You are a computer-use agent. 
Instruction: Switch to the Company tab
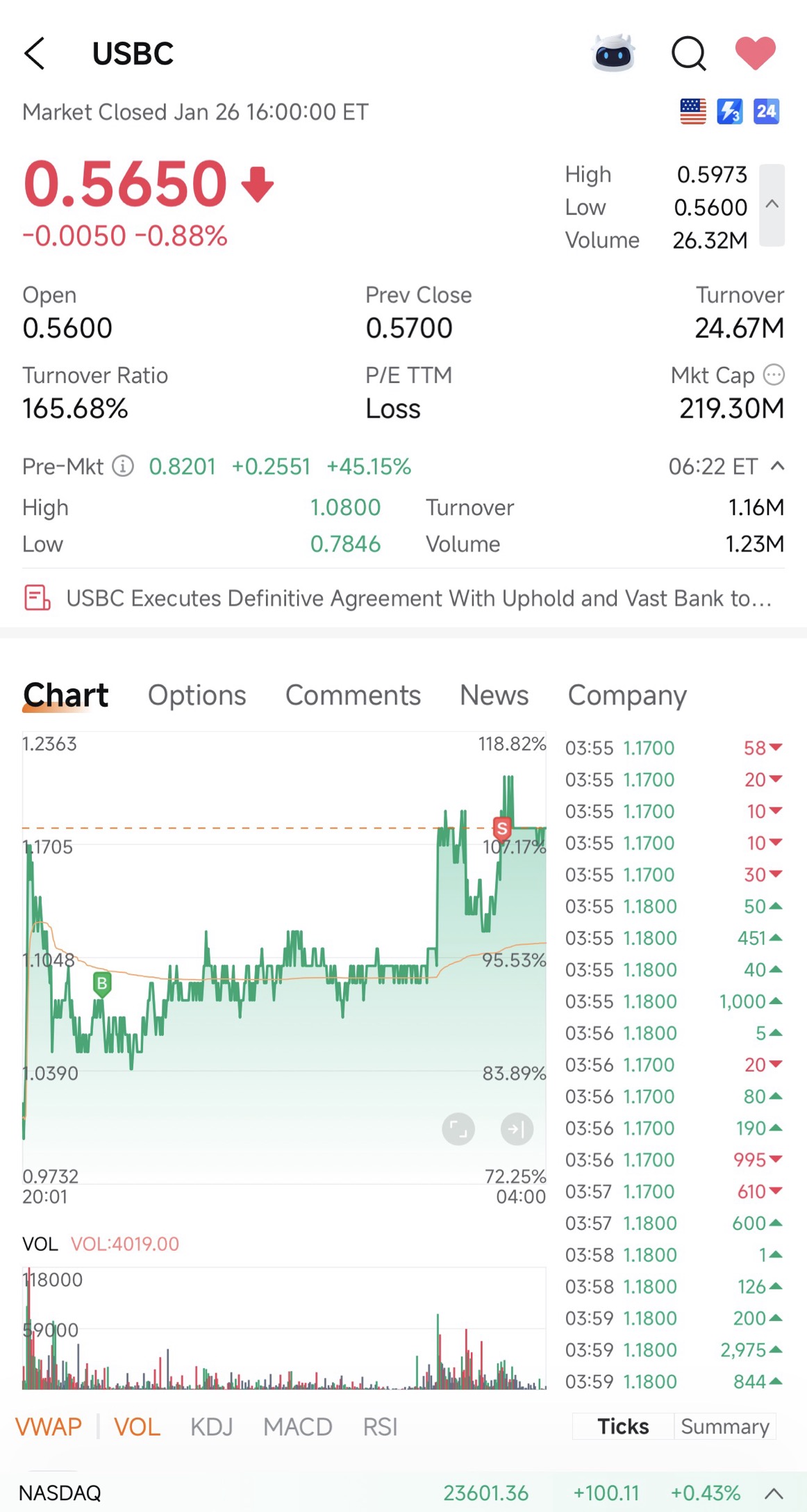627,695
